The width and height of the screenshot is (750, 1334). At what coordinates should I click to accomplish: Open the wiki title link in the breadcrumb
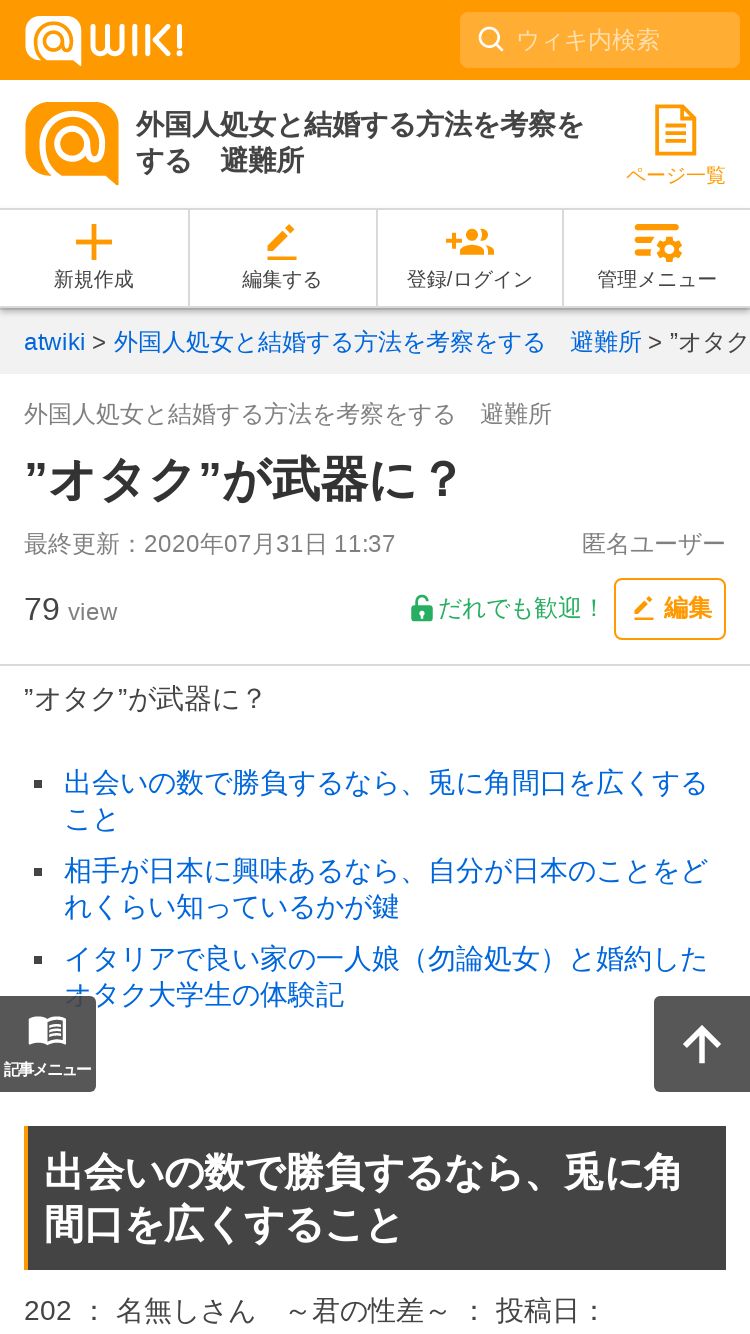click(x=377, y=342)
